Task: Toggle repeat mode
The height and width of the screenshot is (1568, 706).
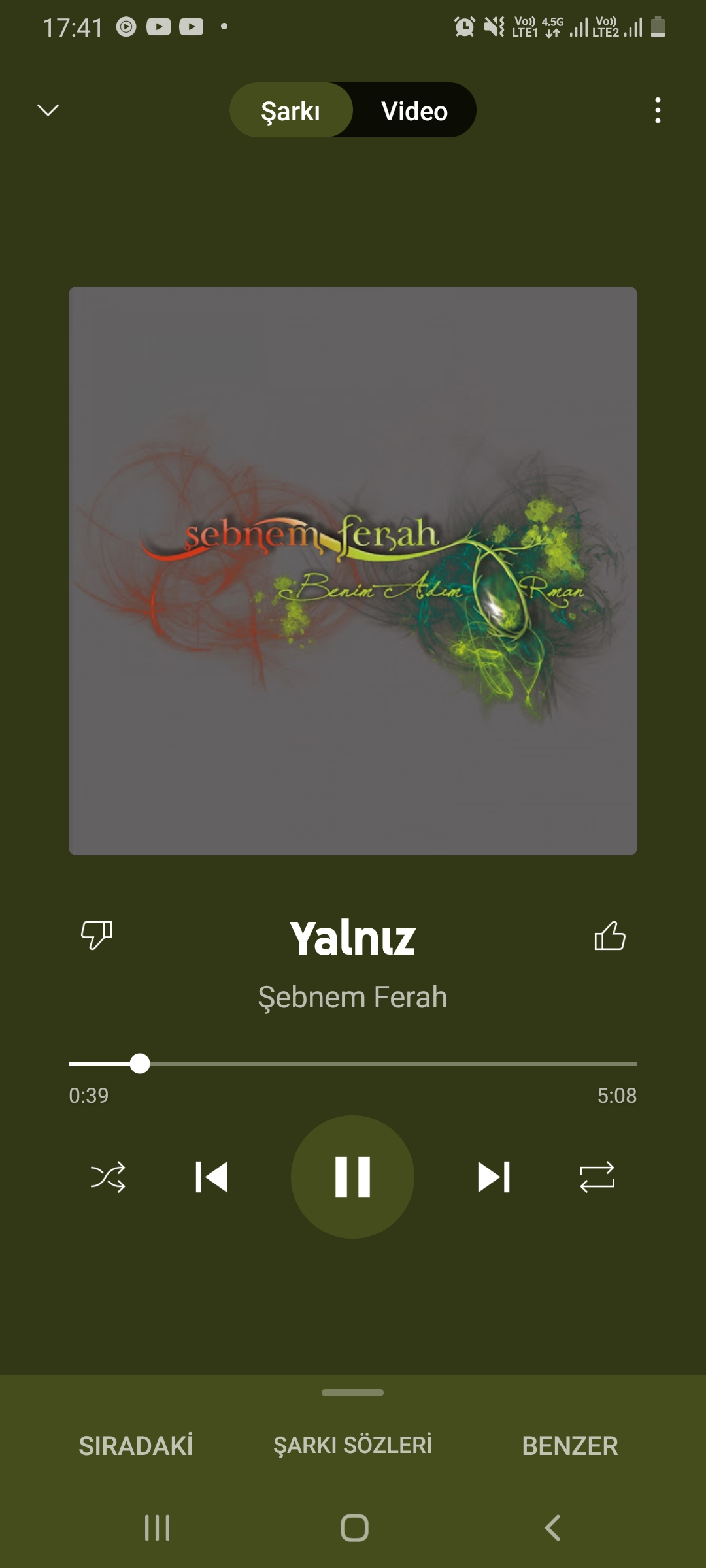Action: (597, 1177)
